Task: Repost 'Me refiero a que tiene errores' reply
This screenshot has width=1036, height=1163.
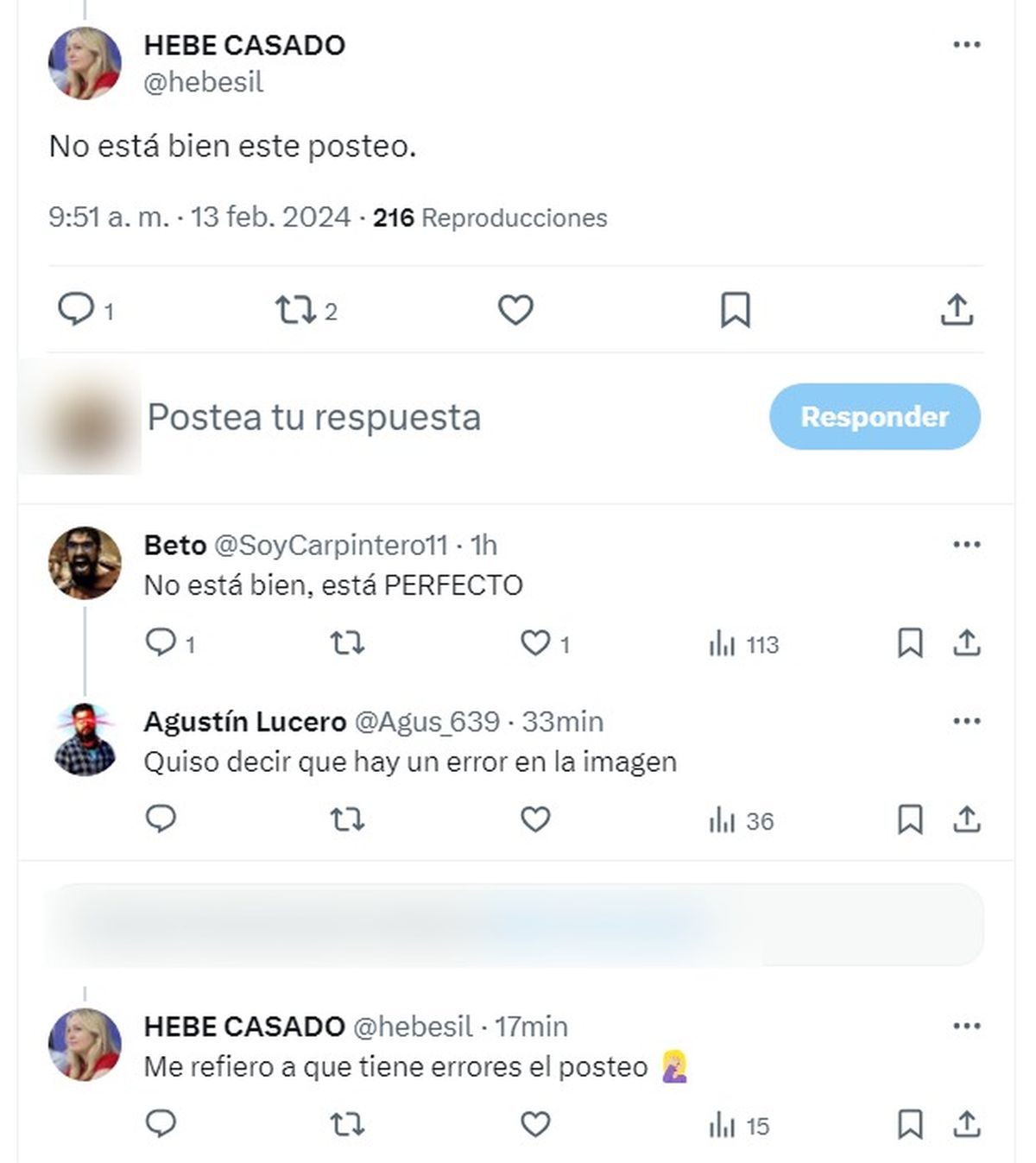Action: (347, 1124)
